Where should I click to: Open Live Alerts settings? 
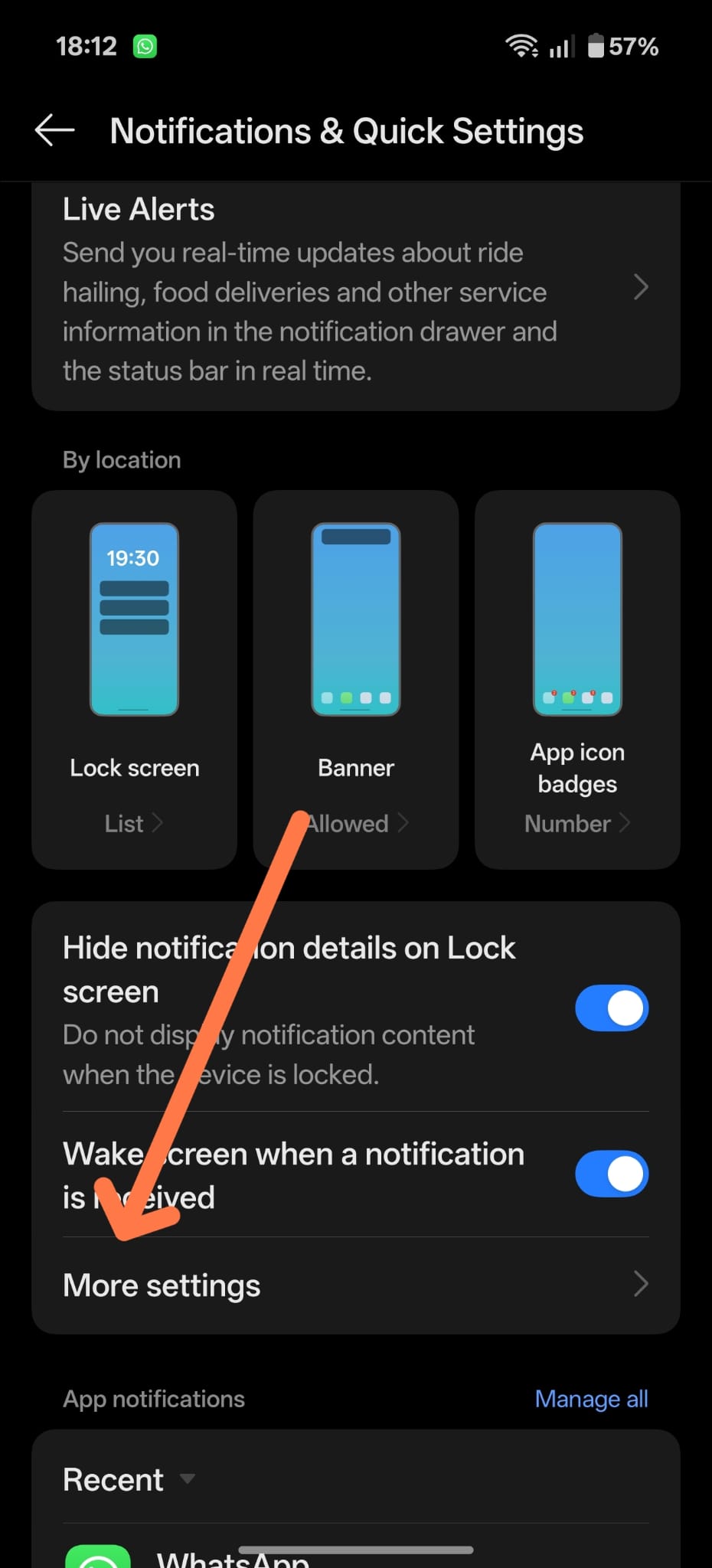355,291
